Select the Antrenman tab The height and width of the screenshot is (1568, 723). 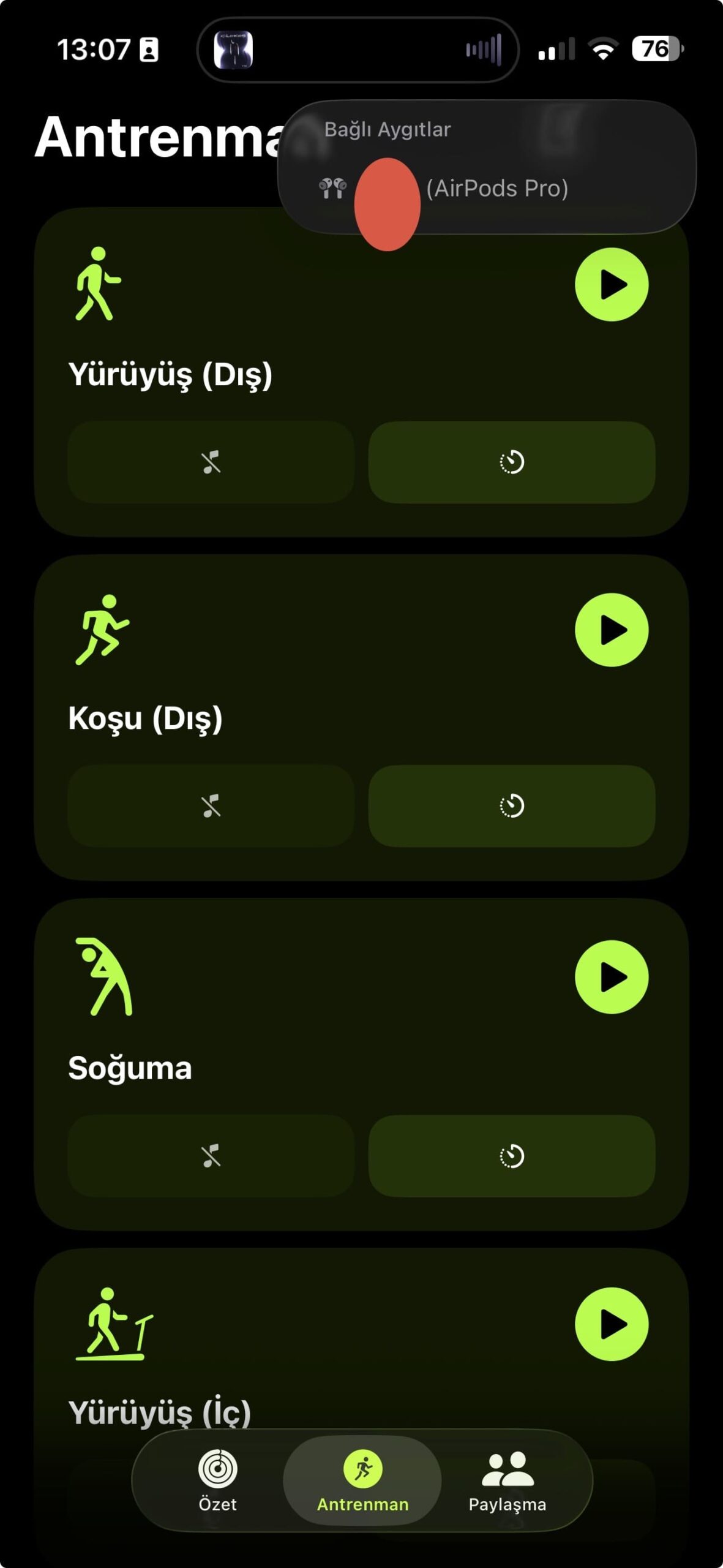pyautogui.click(x=362, y=1480)
